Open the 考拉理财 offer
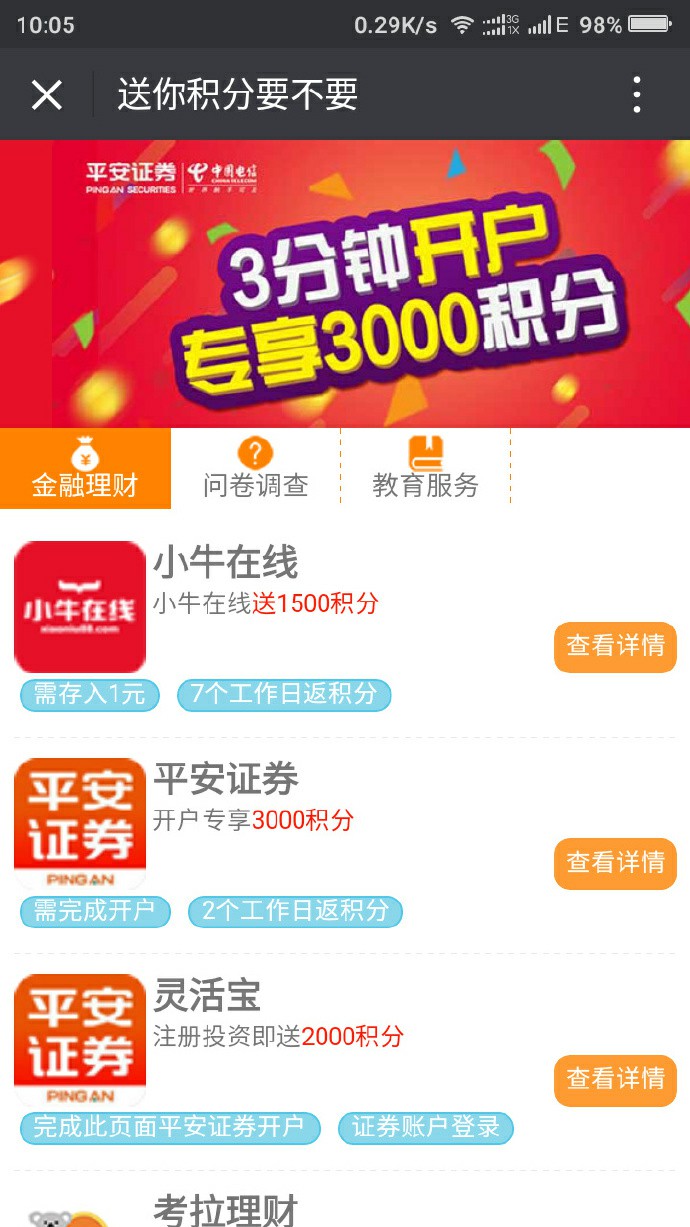 (345, 1200)
